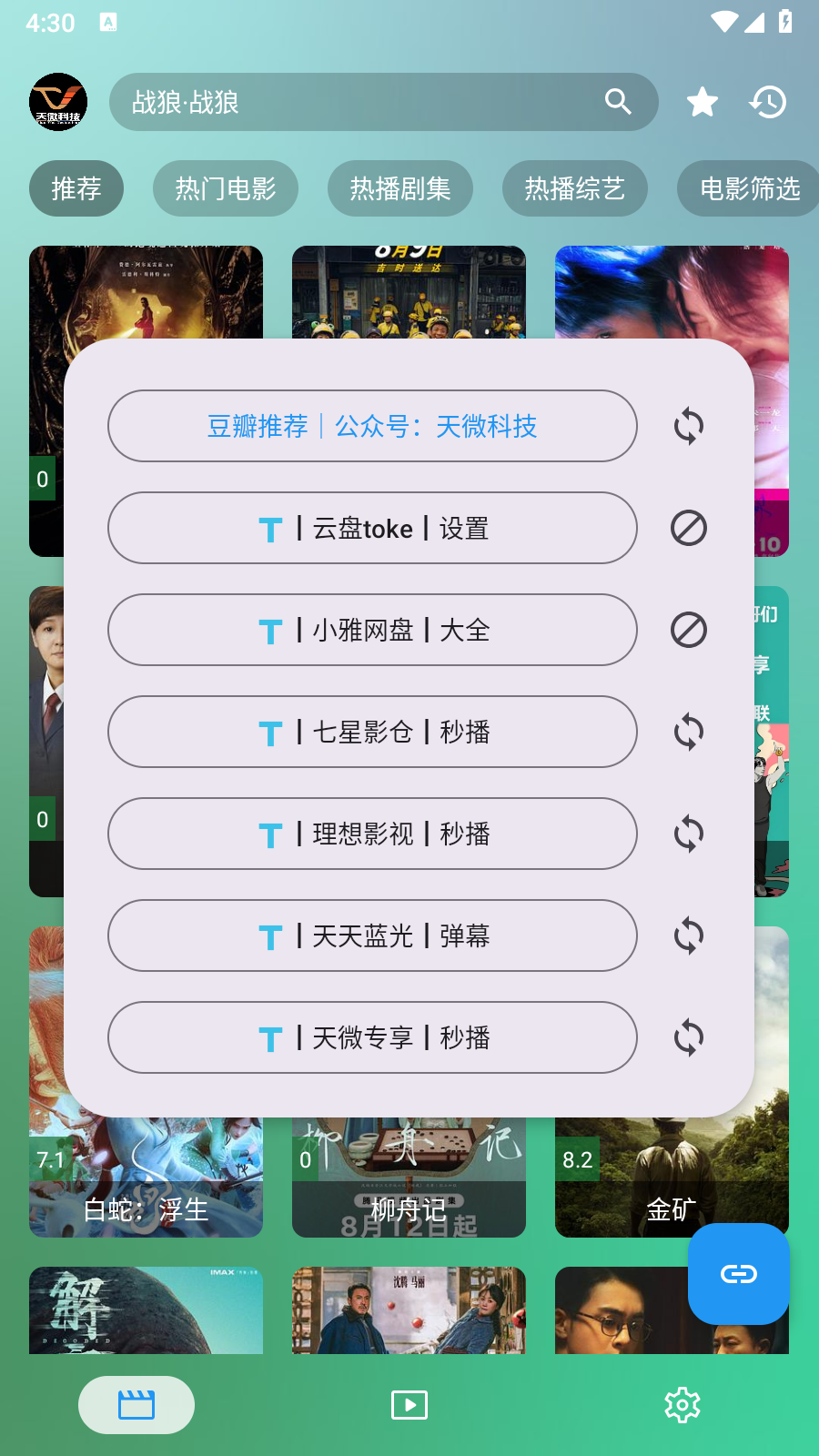Open the settings gear icon
Screen dimensions: 819x1456
tap(682, 1404)
